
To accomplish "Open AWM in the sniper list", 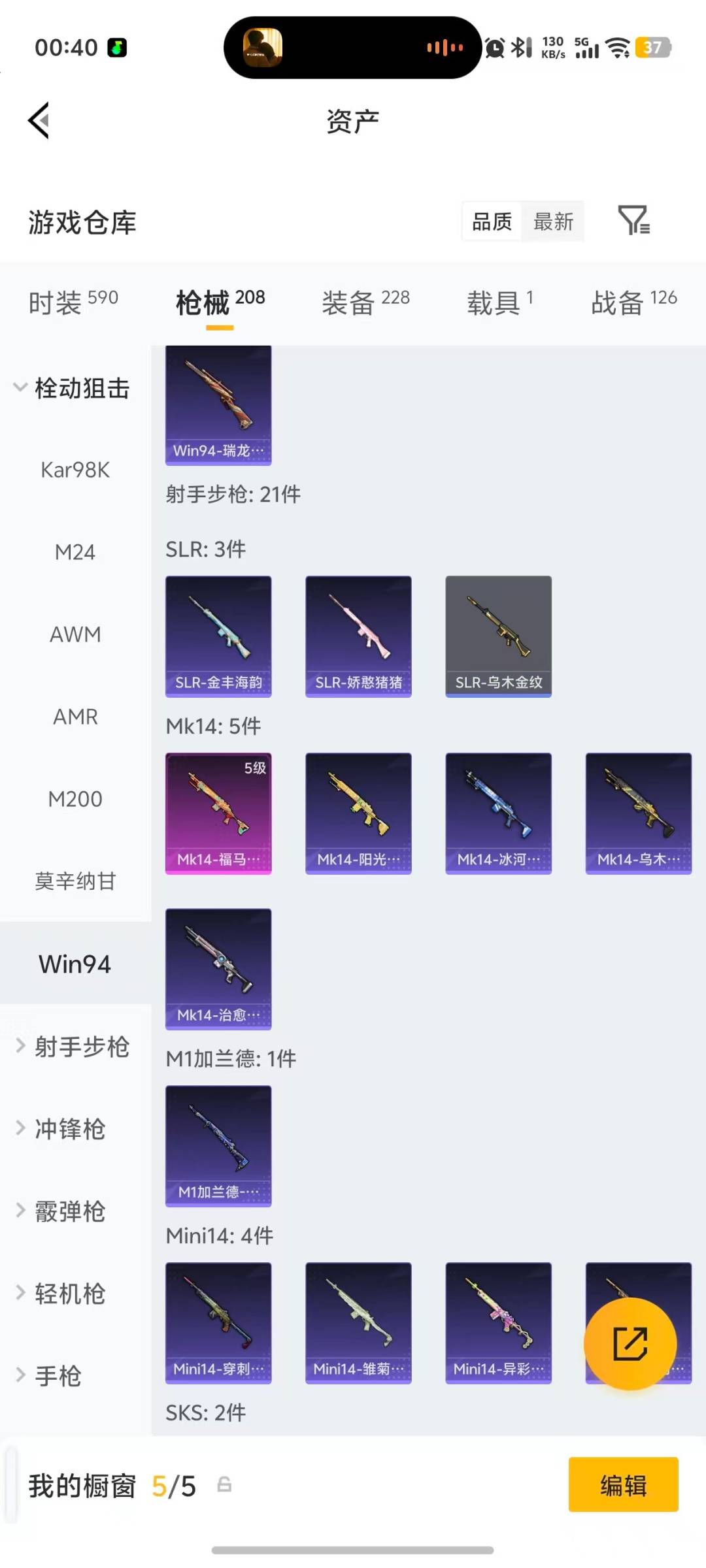I will (x=75, y=634).
